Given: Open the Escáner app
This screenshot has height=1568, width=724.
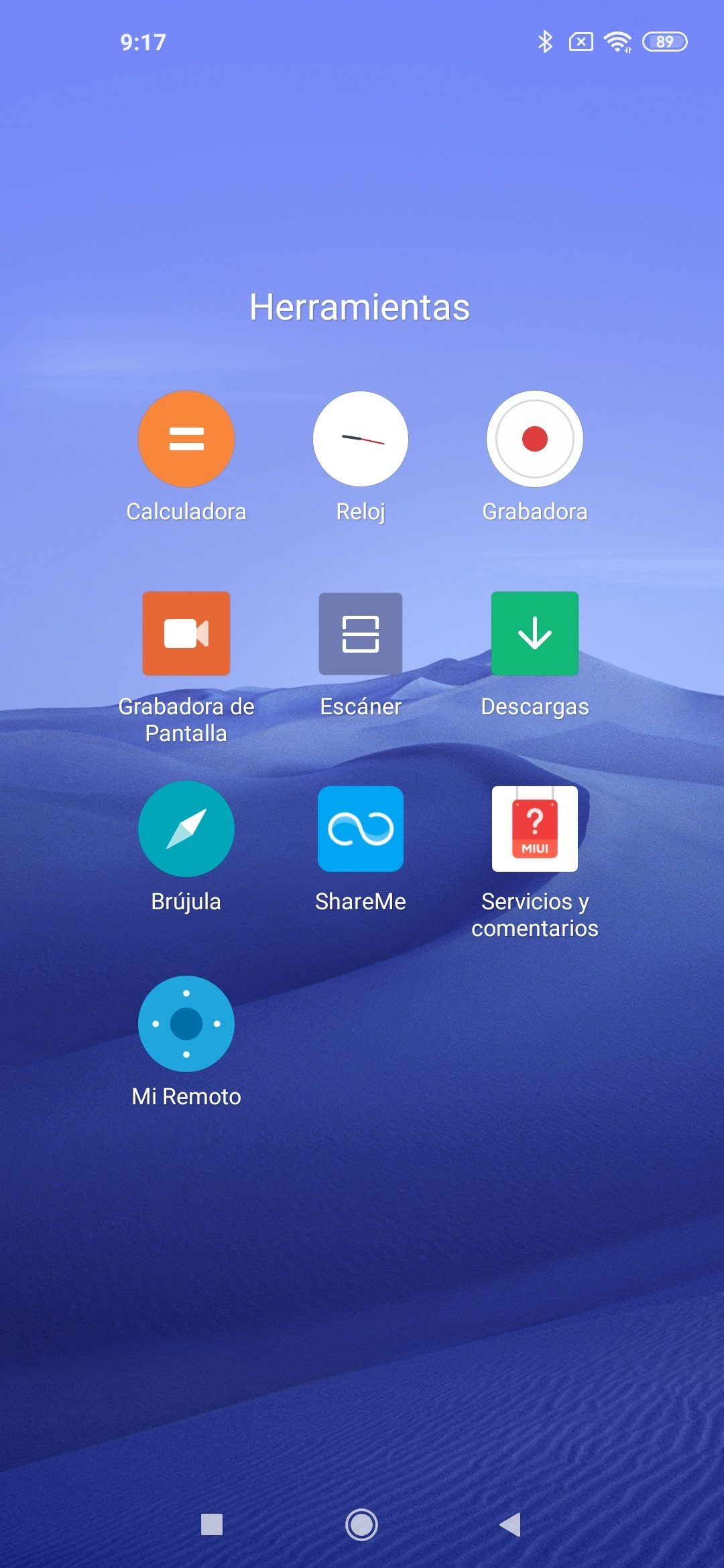Looking at the screenshot, I should [x=360, y=633].
